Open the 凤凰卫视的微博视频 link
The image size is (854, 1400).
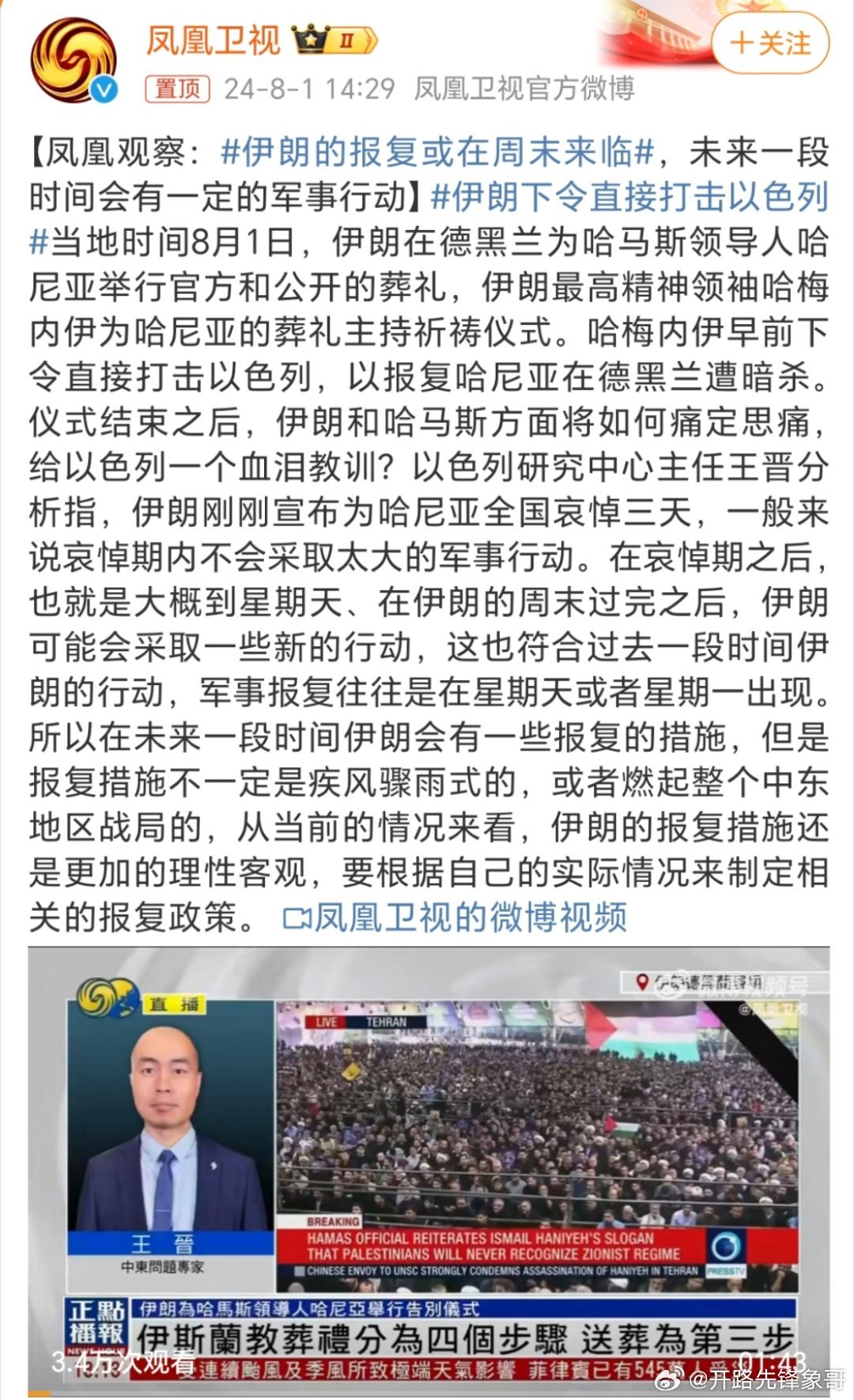pos(455,918)
